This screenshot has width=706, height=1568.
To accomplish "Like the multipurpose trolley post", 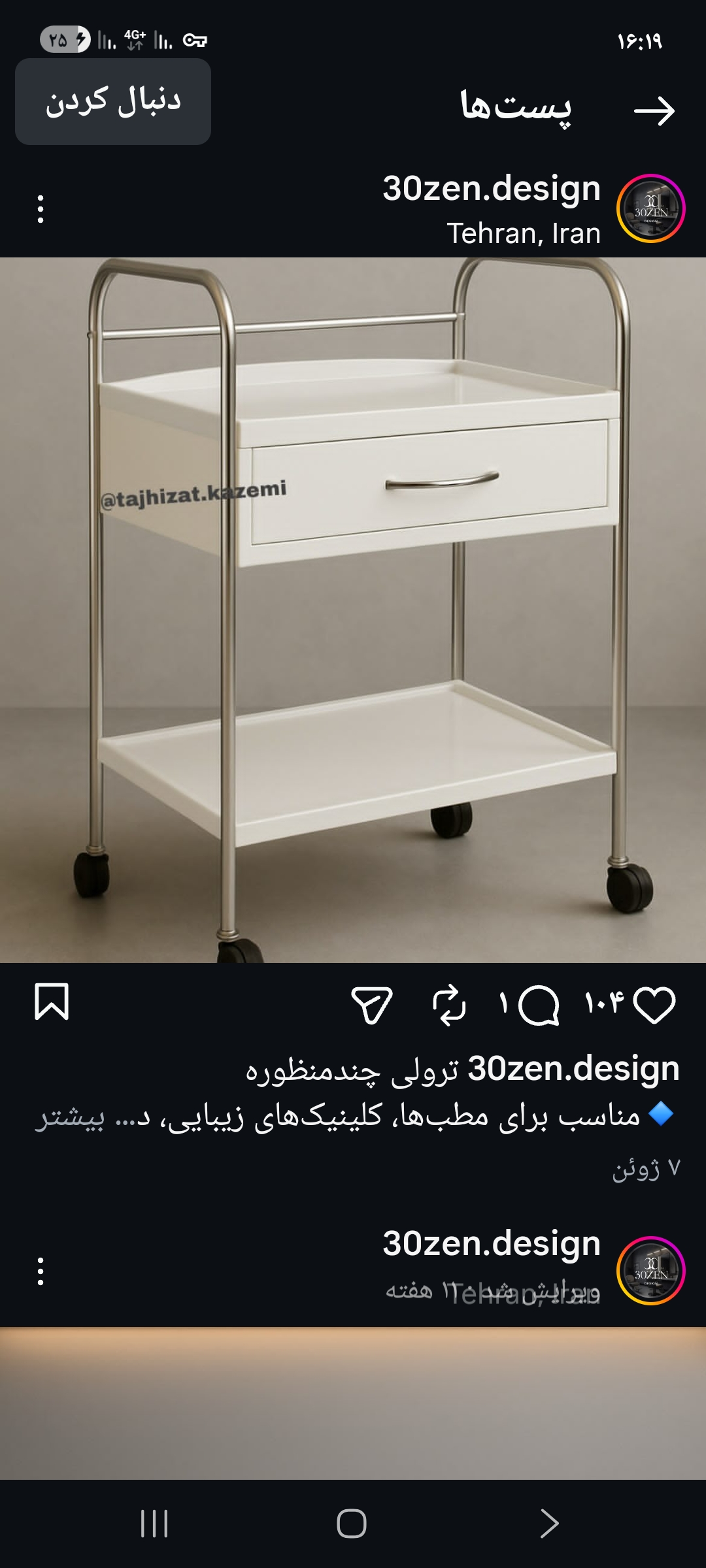I will coord(654,1005).
